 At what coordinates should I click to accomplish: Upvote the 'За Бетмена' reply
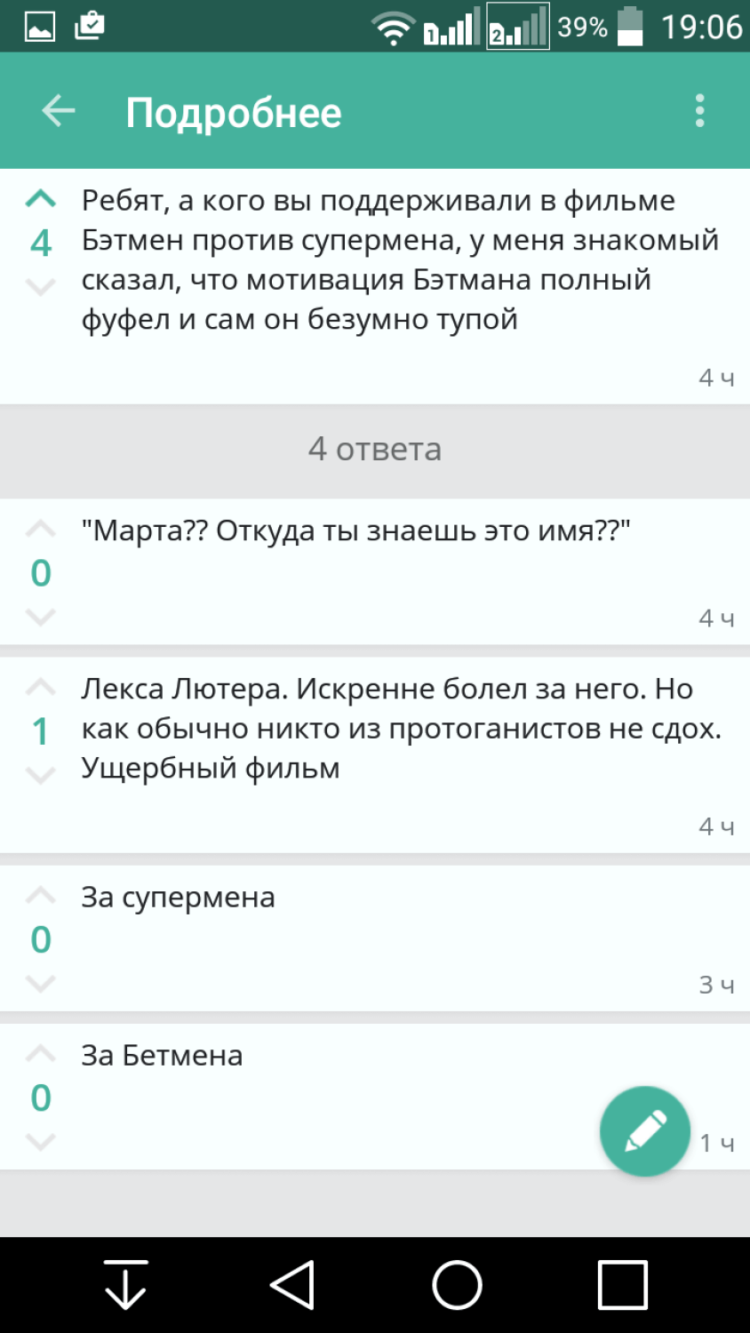coord(38,1052)
